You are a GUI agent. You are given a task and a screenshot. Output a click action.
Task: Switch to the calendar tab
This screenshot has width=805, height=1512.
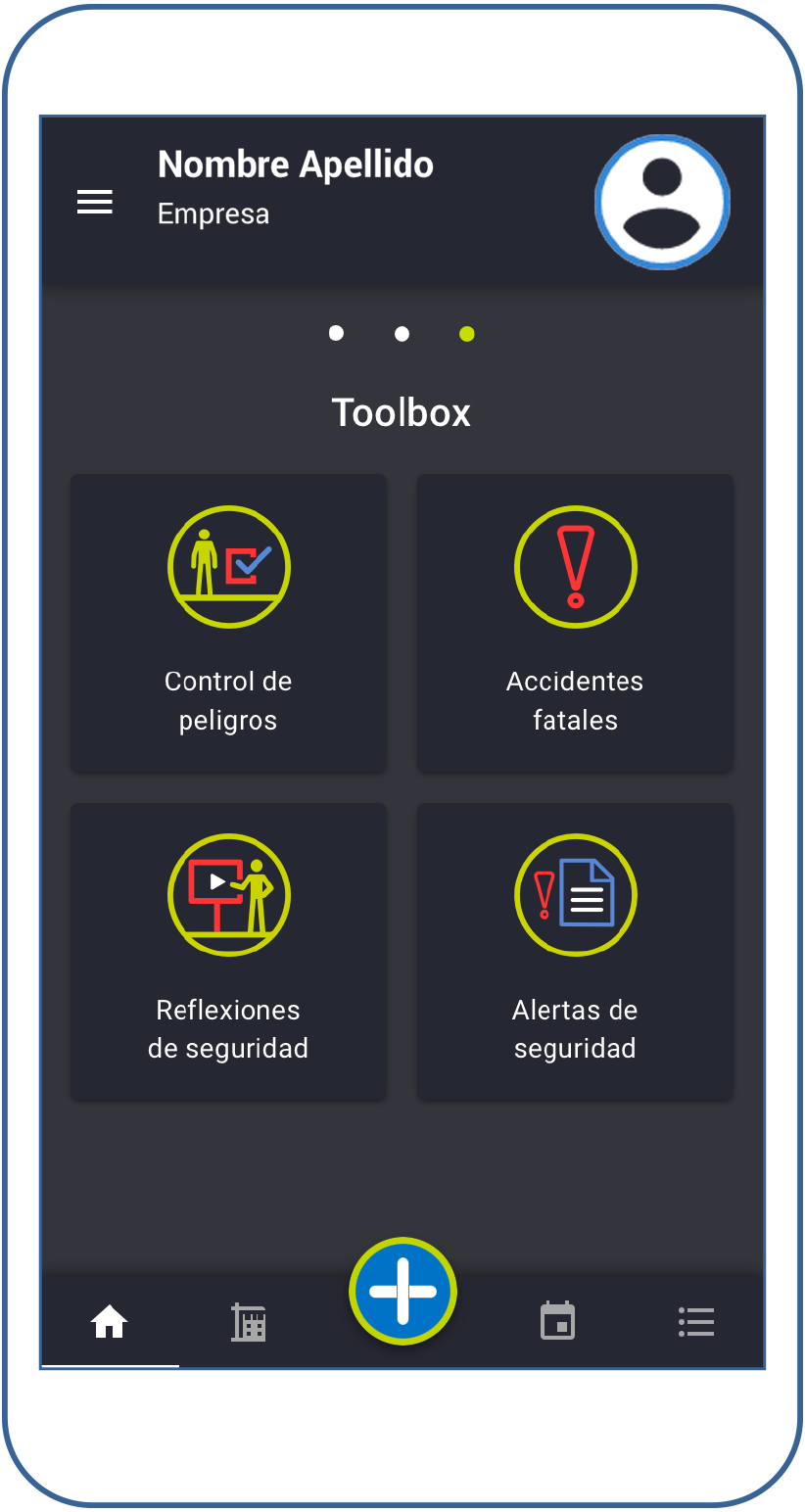(x=558, y=1321)
